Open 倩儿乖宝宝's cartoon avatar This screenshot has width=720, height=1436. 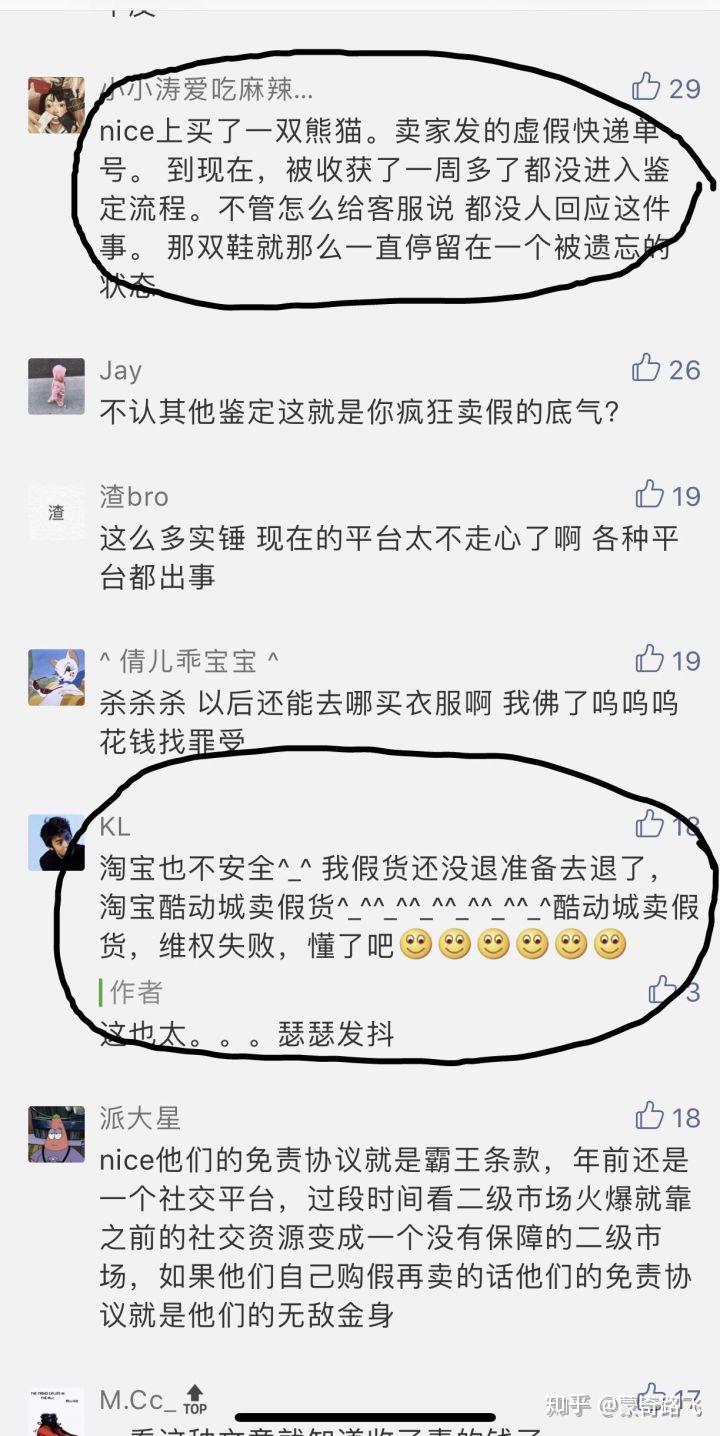coord(56,677)
